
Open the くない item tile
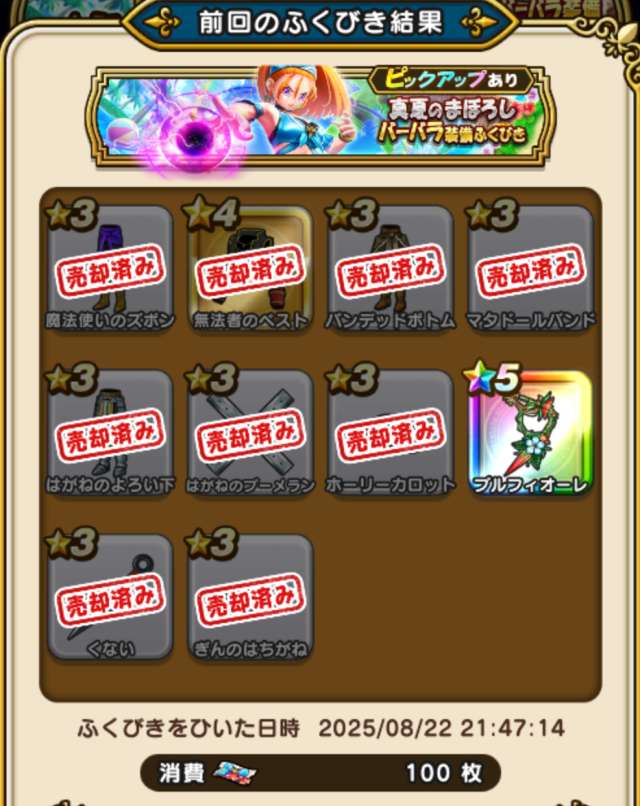[x=110, y=597]
